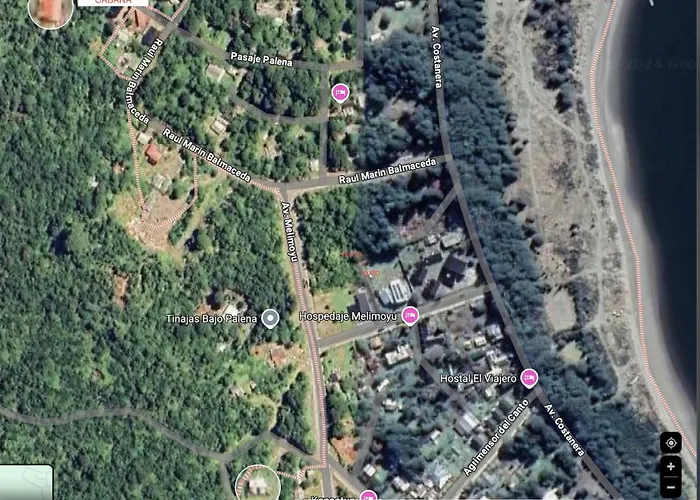
Task: Tap the Tinajas Bajo Palena marker
Action: click(269, 319)
